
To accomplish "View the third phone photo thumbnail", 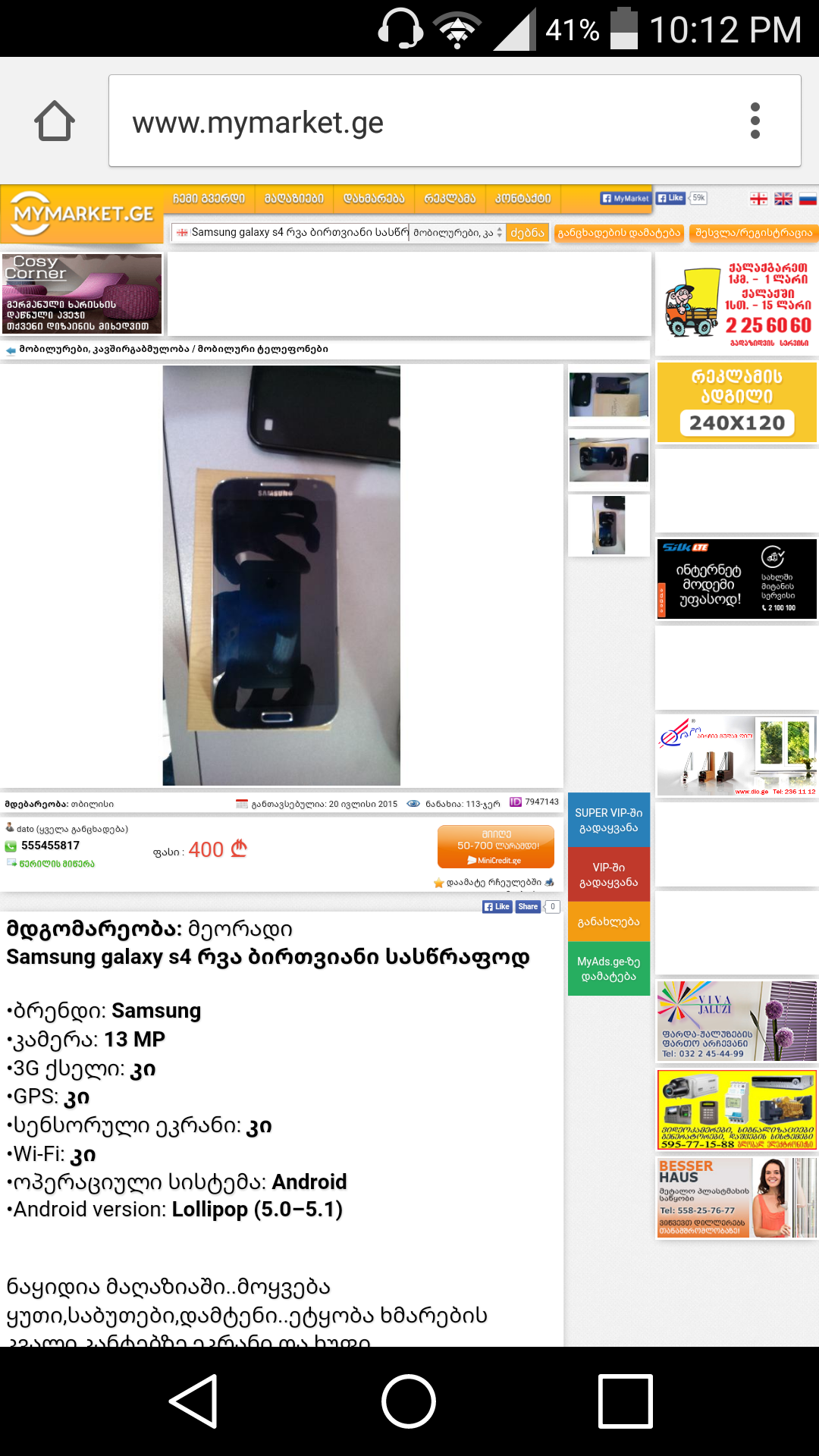I will point(609,525).
